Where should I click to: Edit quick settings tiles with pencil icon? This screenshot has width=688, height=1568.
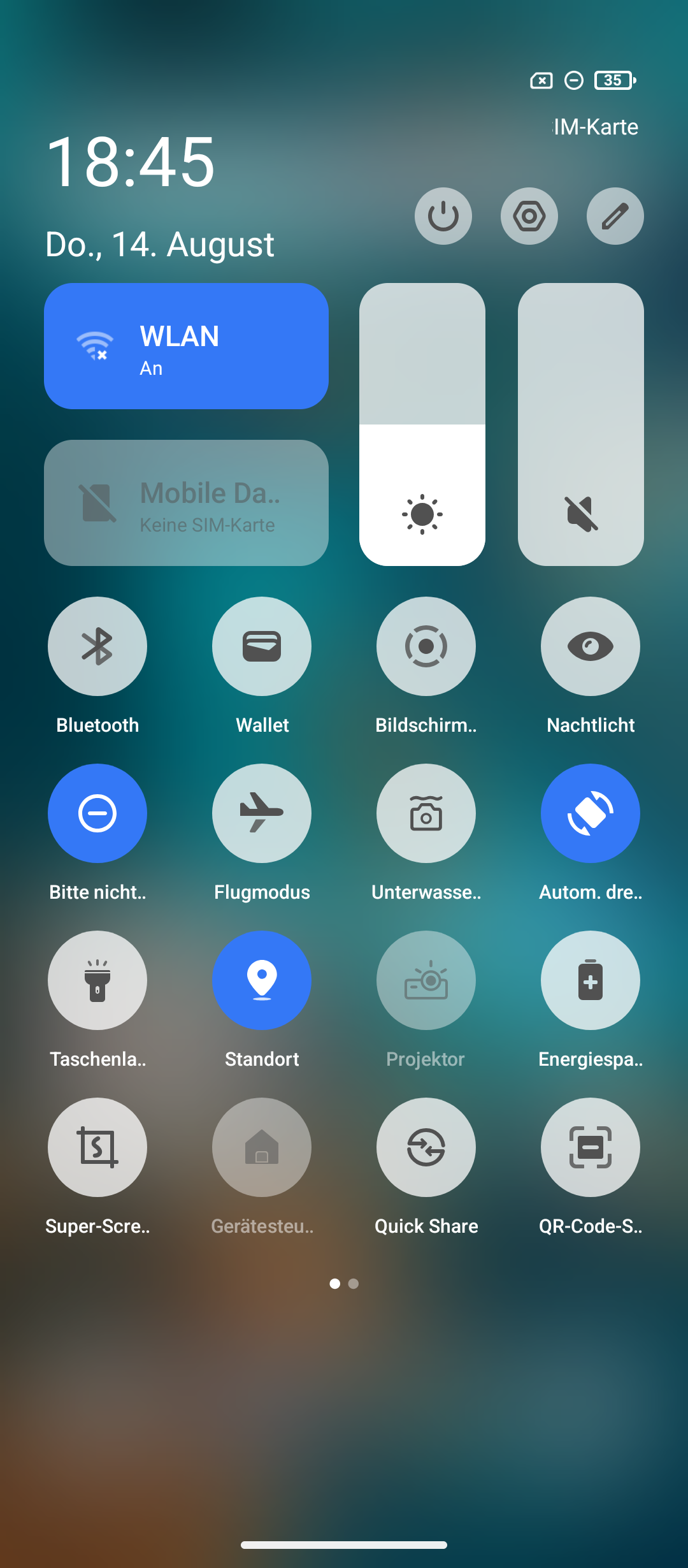[615, 216]
